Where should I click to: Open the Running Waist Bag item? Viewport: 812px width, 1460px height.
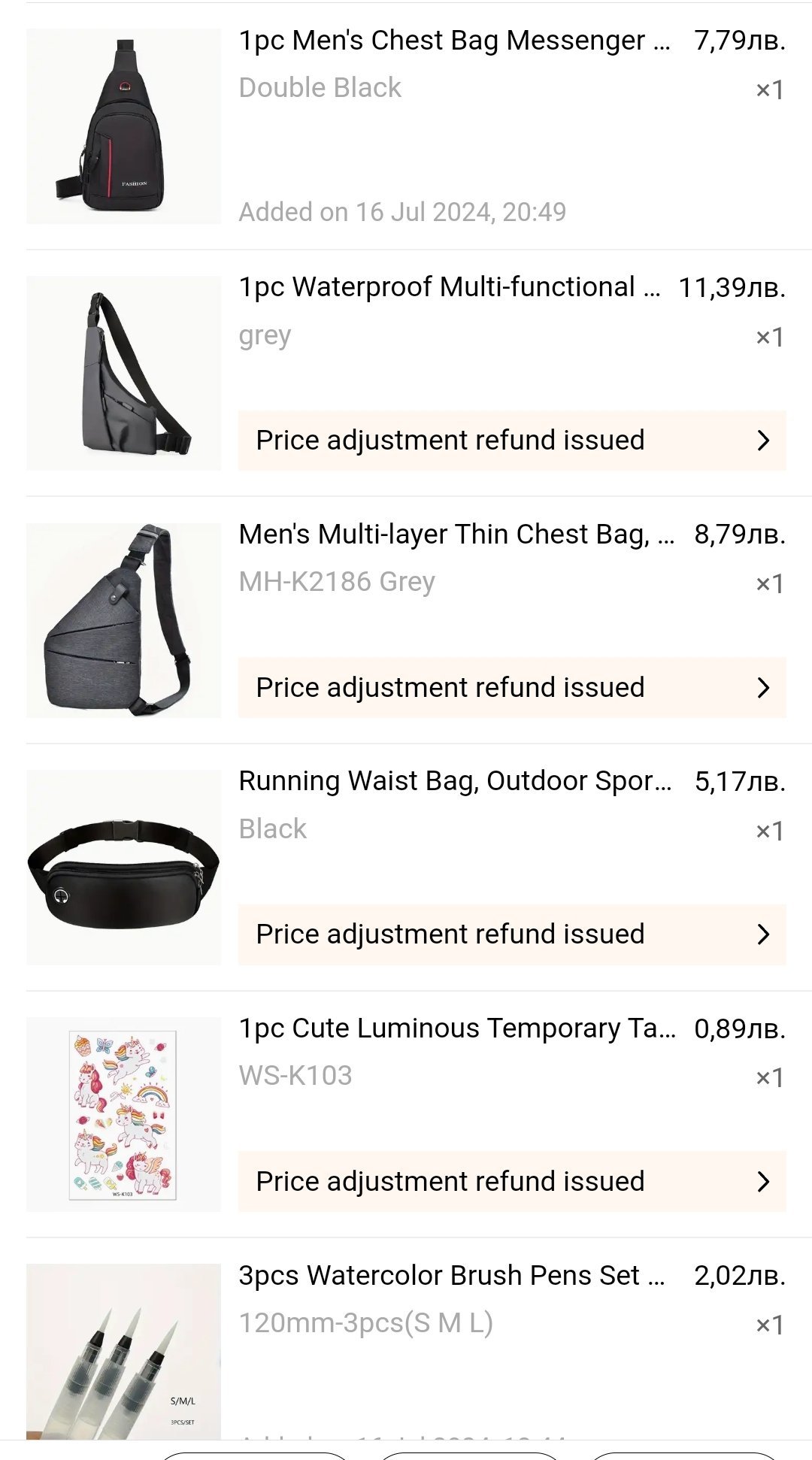click(x=455, y=781)
